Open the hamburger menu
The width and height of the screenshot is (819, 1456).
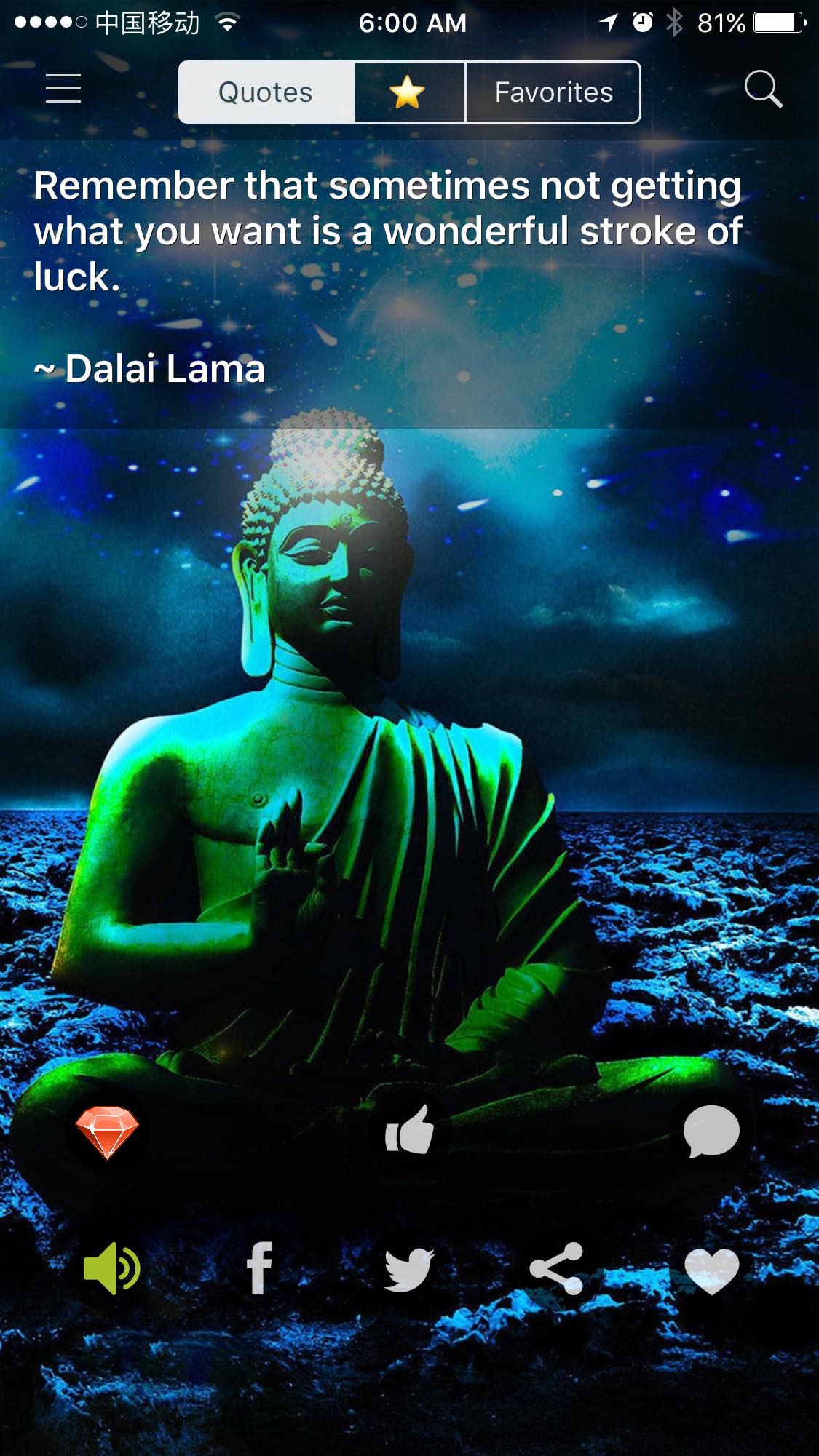(63, 89)
